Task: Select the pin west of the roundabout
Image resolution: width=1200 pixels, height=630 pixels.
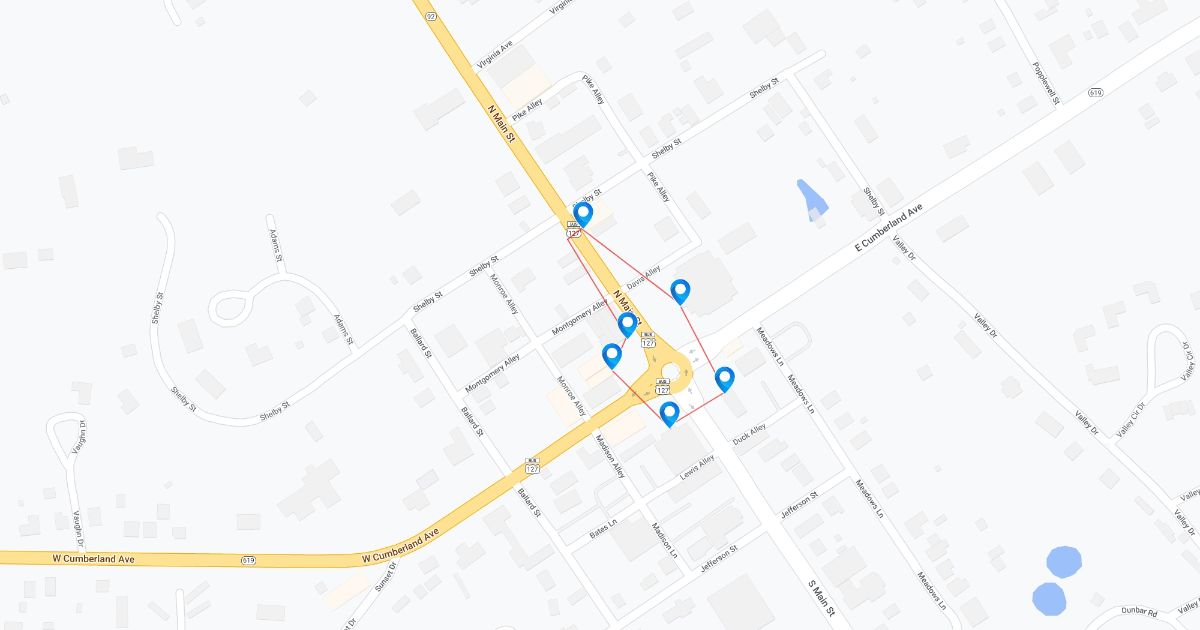Action: [x=611, y=355]
